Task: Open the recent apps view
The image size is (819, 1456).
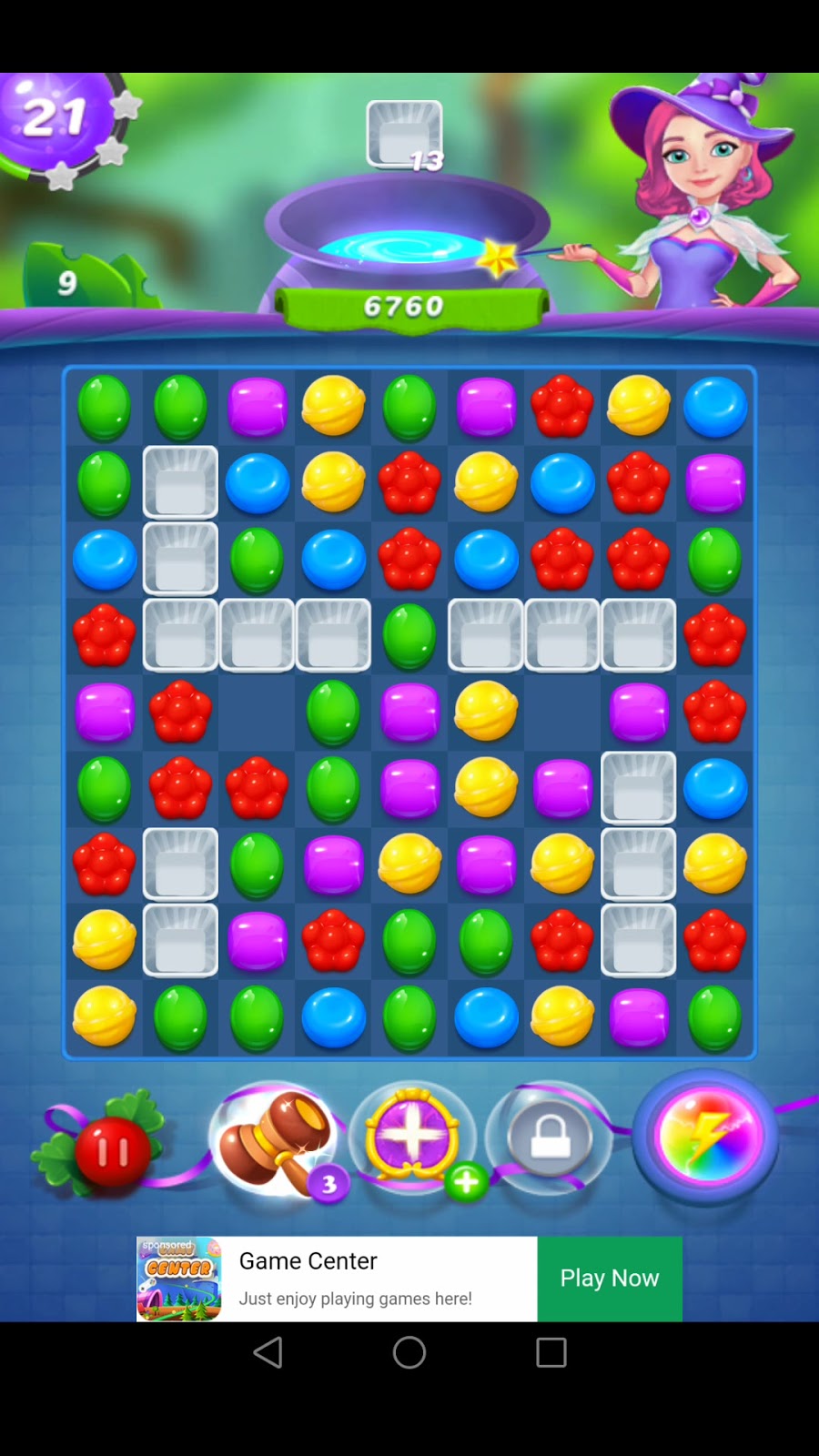Action: (x=551, y=1352)
